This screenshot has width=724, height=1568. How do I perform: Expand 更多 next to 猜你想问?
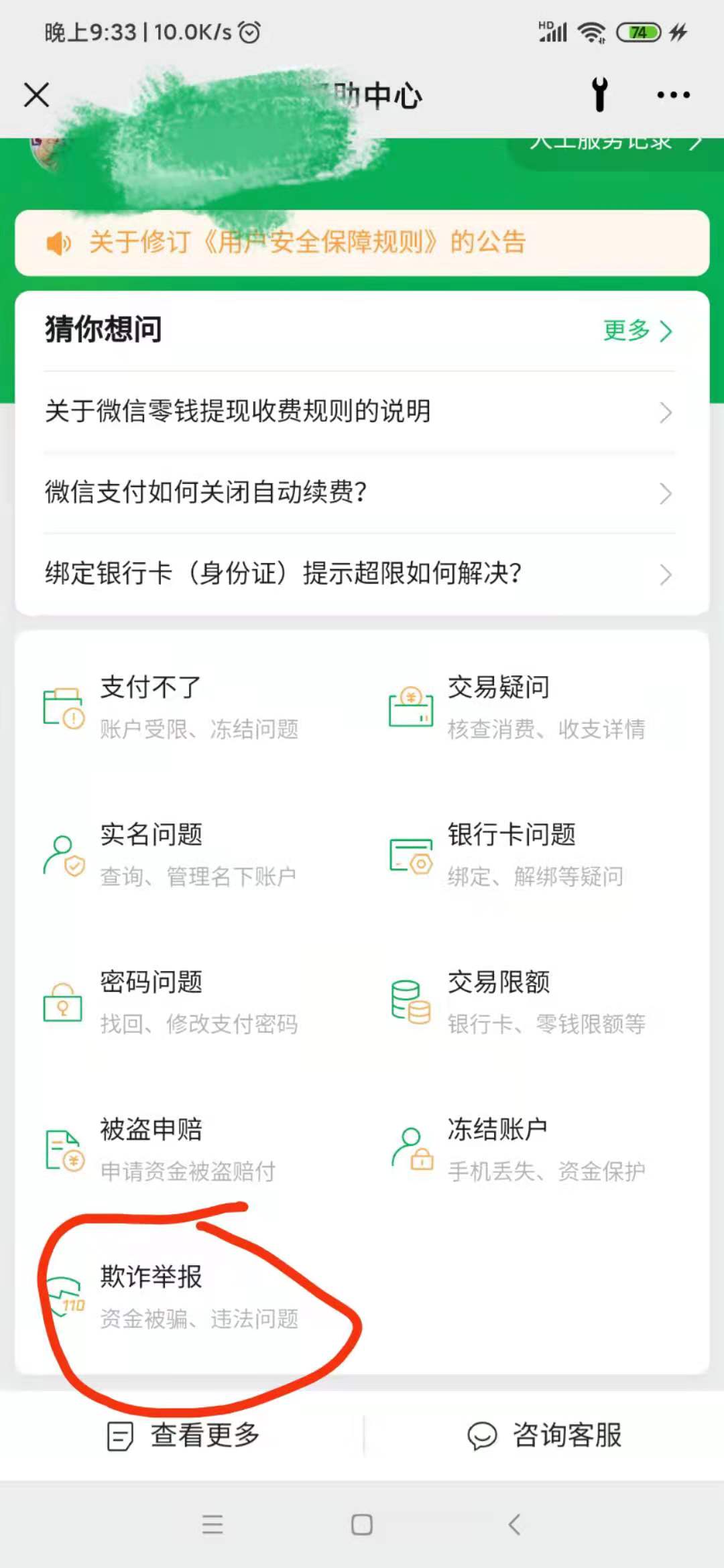(637, 330)
